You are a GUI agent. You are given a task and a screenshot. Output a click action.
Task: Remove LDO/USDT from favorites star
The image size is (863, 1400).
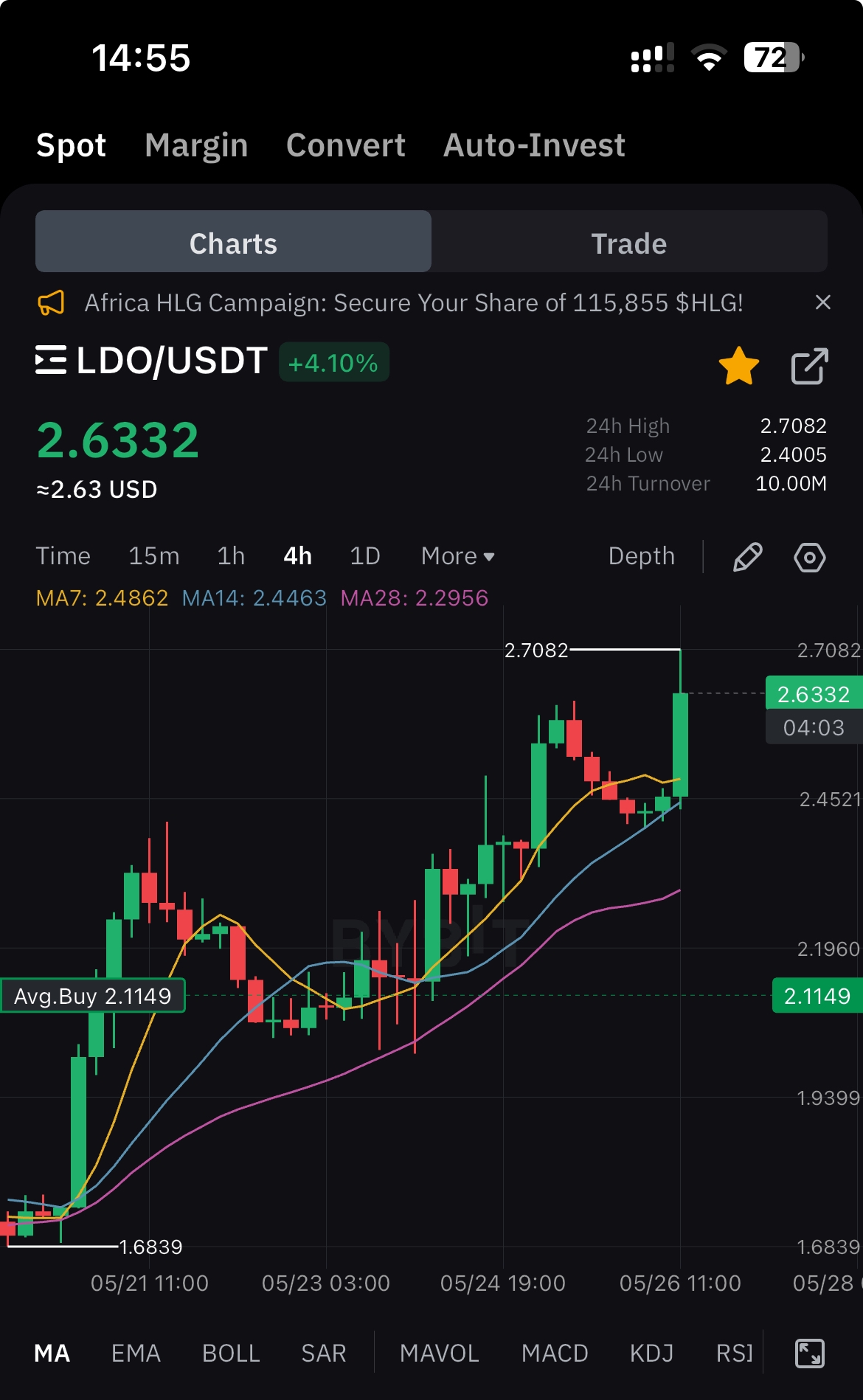pyautogui.click(x=738, y=366)
